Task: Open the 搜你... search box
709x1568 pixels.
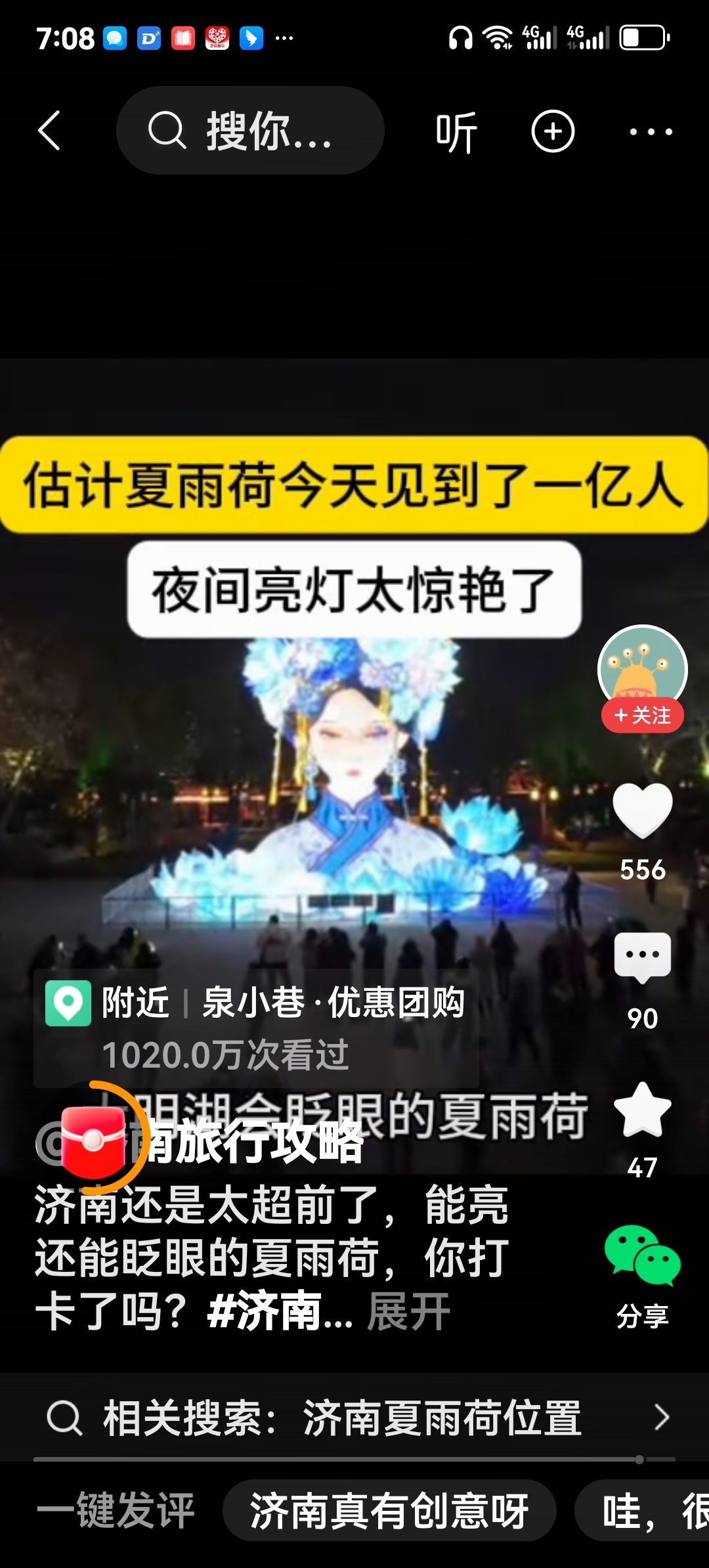Action: 249,131
